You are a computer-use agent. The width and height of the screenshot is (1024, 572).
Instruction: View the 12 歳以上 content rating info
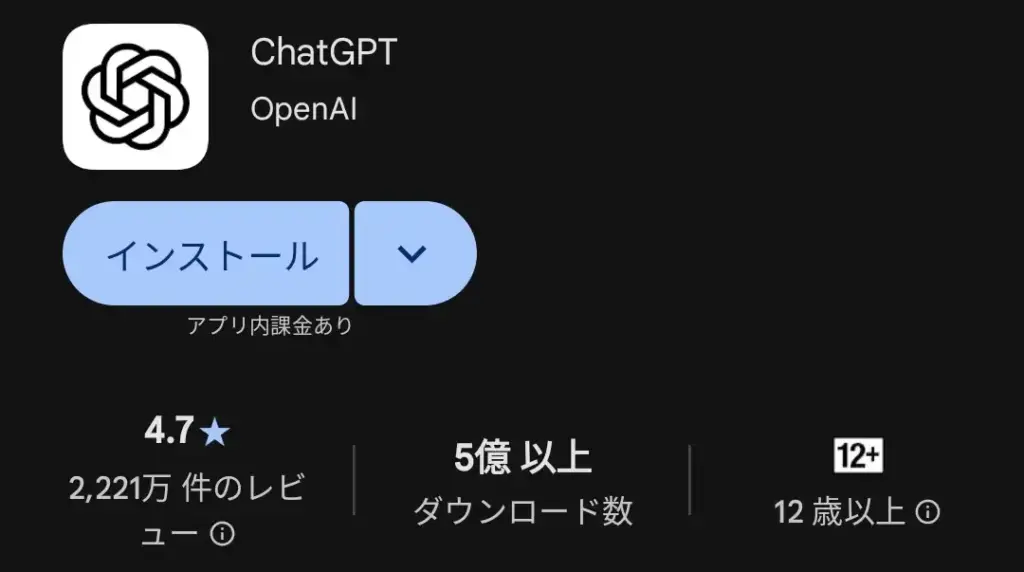click(928, 513)
